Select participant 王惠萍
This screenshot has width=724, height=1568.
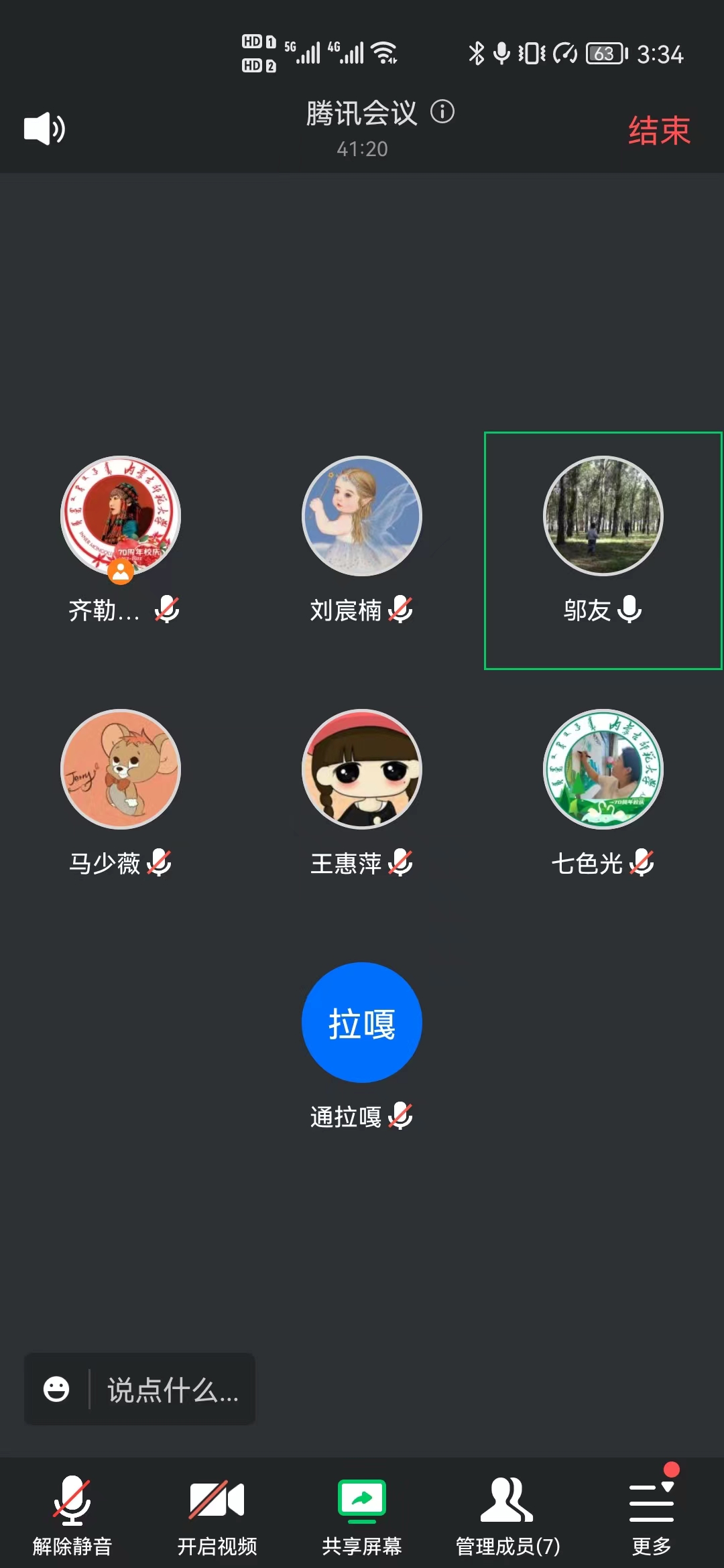tap(362, 769)
